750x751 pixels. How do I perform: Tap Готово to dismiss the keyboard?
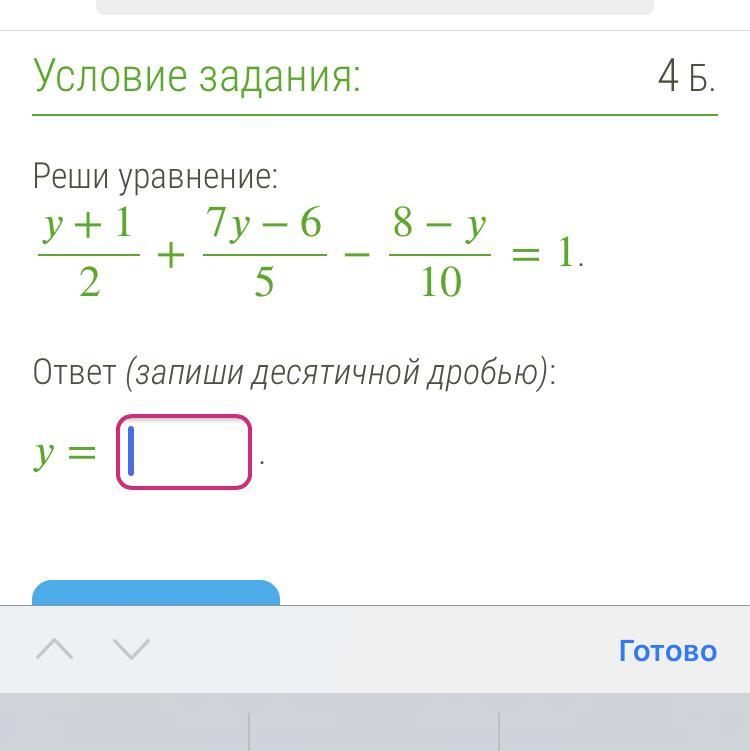pyautogui.click(x=667, y=651)
